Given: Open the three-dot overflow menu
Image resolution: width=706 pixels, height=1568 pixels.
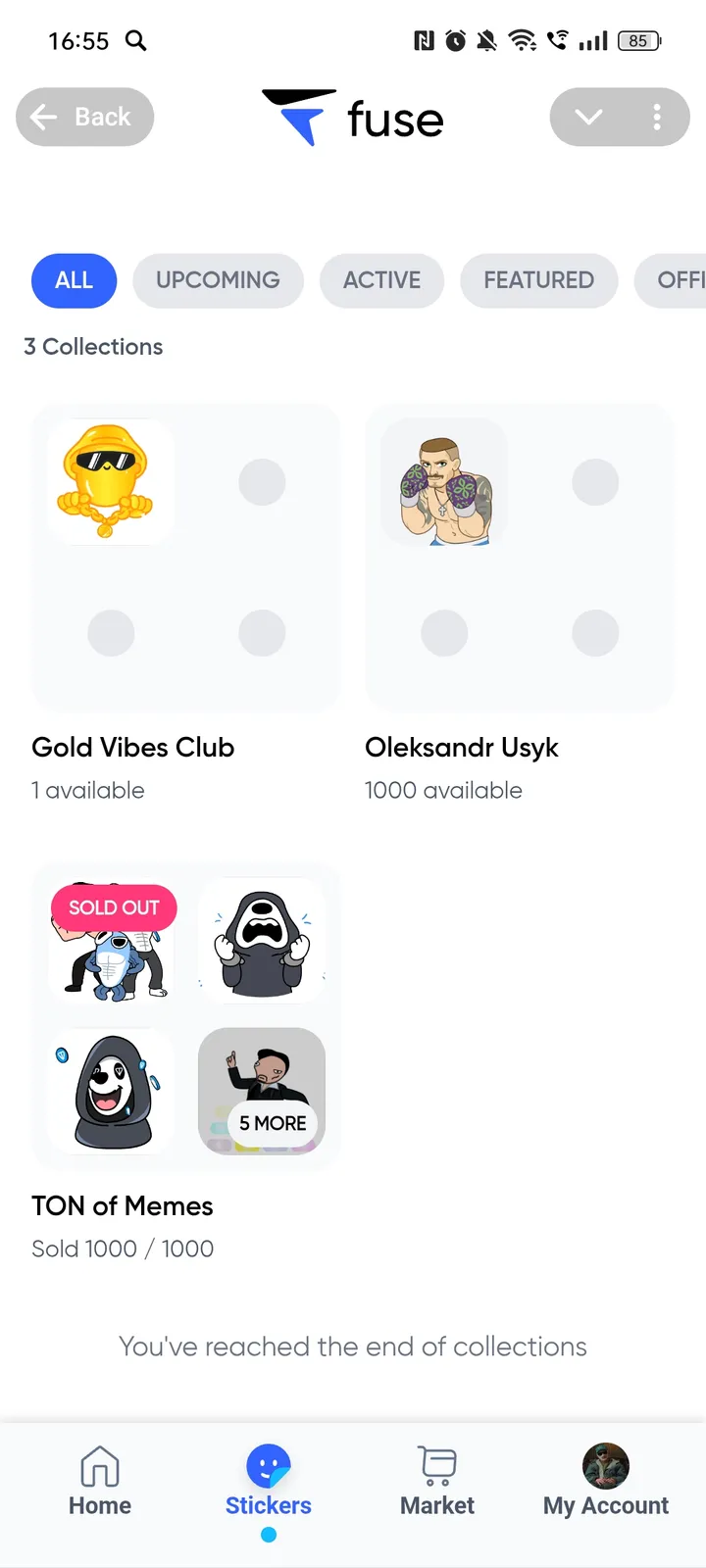Looking at the screenshot, I should (x=658, y=117).
